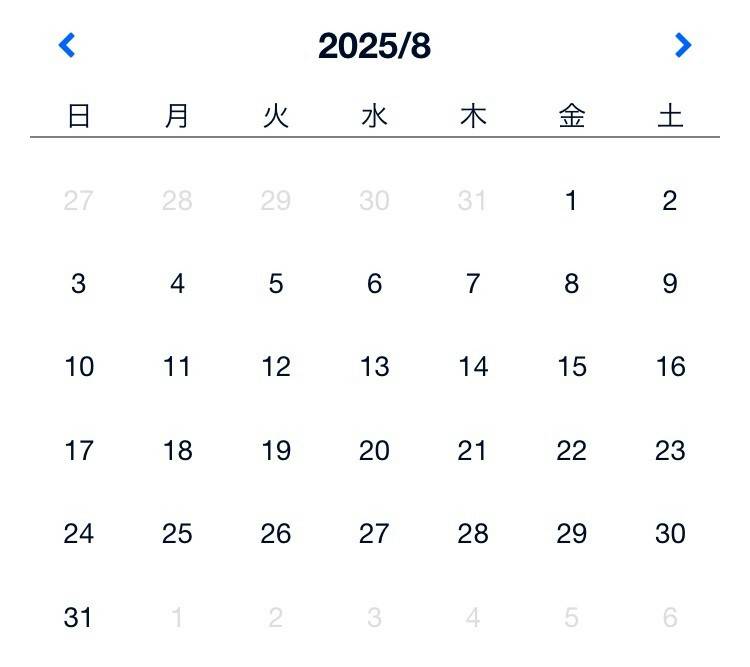Viewport: 750px width, 667px height.
Task: Tap date 15 in the calendar
Action: pos(571,367)
